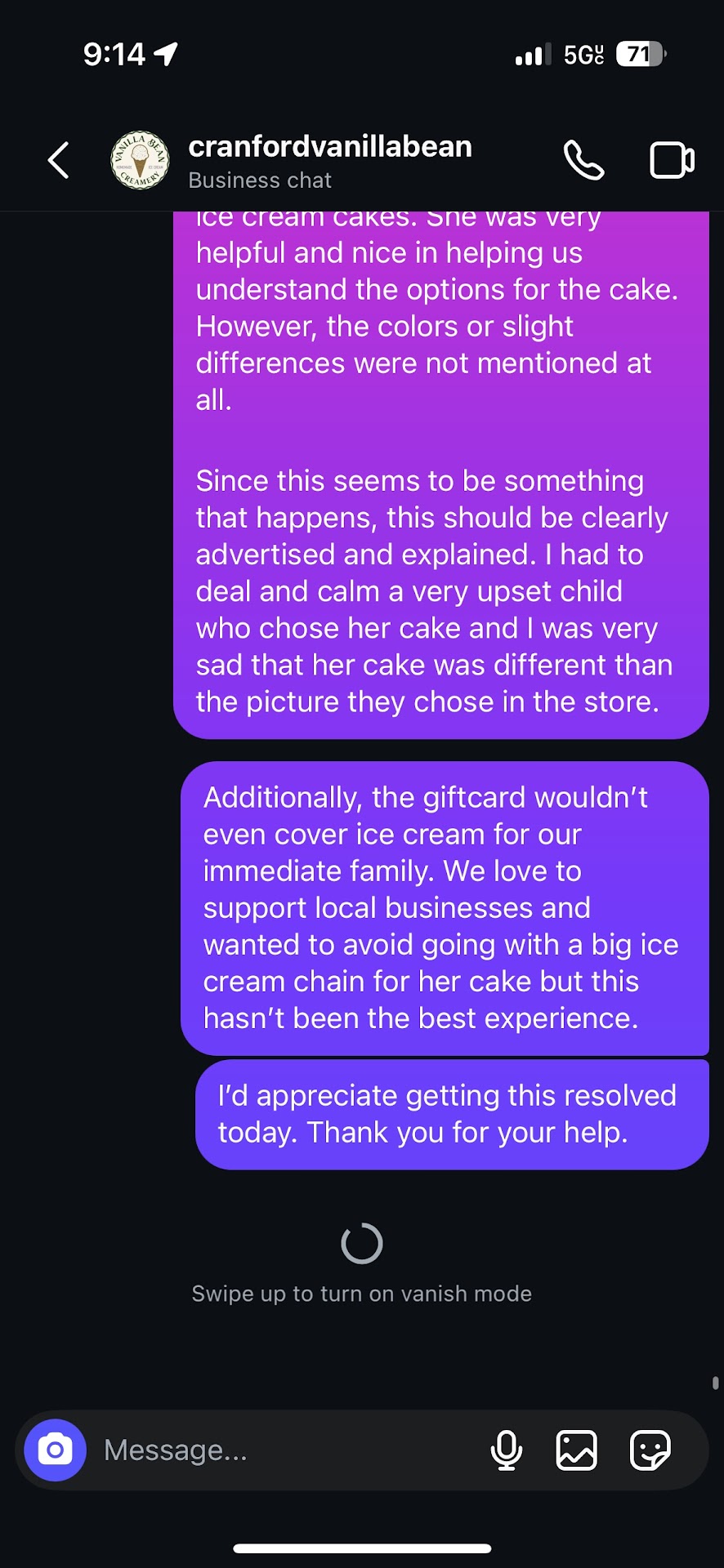Viewport: 724px width, 1568px height.
Task: Open the sticker picker
Action: tap(650, 1450)
